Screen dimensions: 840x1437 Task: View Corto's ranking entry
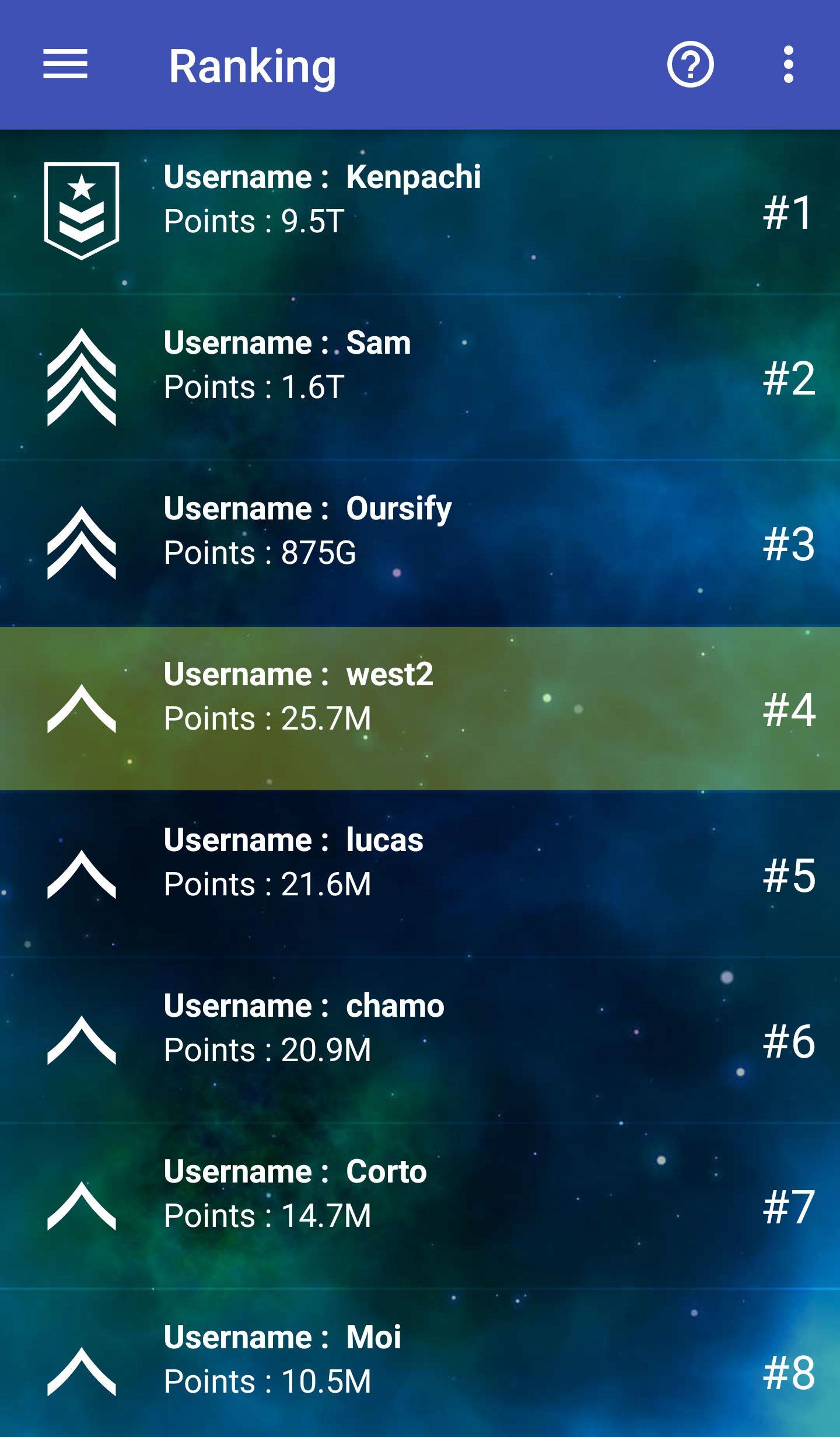coord(420,1206)
